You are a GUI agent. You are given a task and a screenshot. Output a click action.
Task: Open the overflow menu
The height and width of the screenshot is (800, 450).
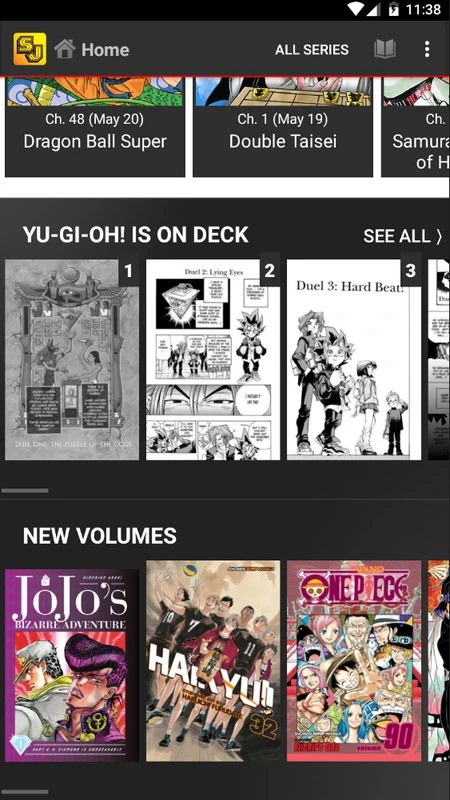(427, 49)
